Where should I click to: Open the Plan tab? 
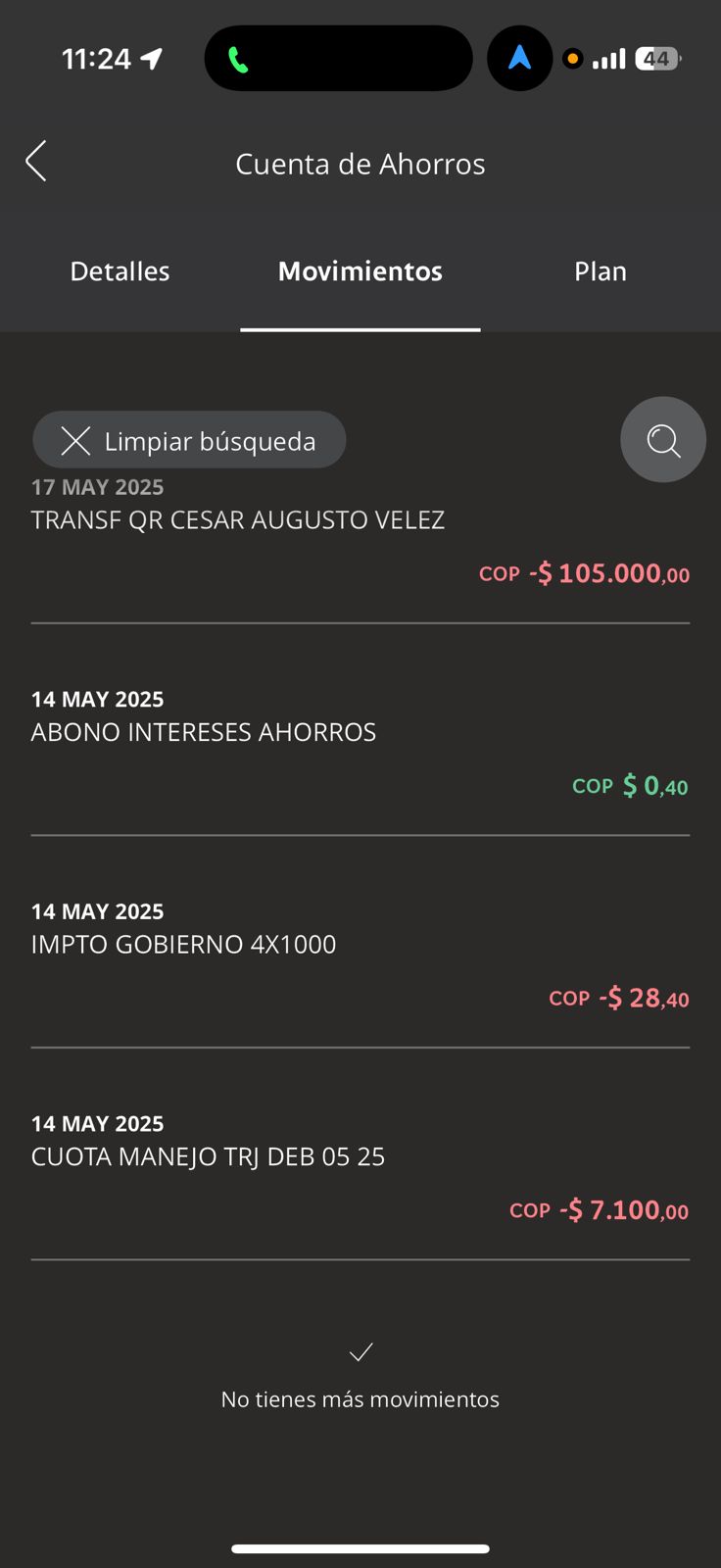point(600,271)
